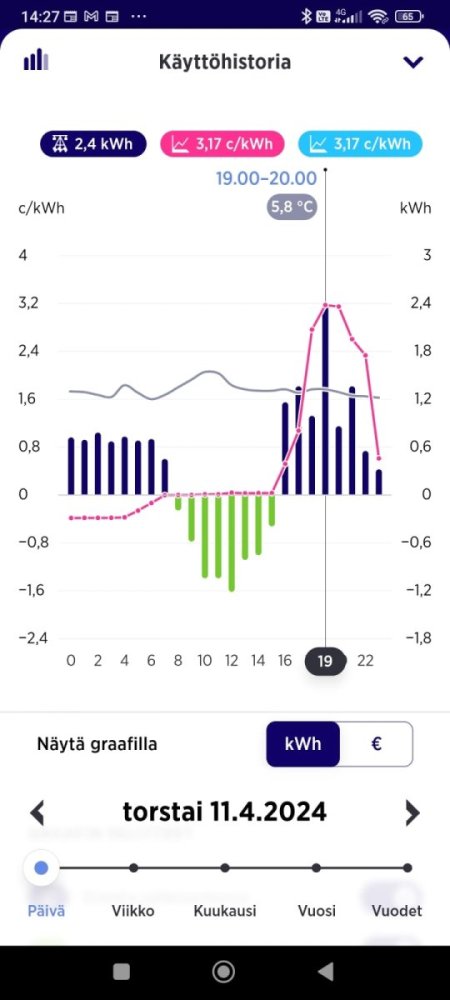Tap the system back button
This screenshot has height=1000, width=450.
(x=326, y=971)
